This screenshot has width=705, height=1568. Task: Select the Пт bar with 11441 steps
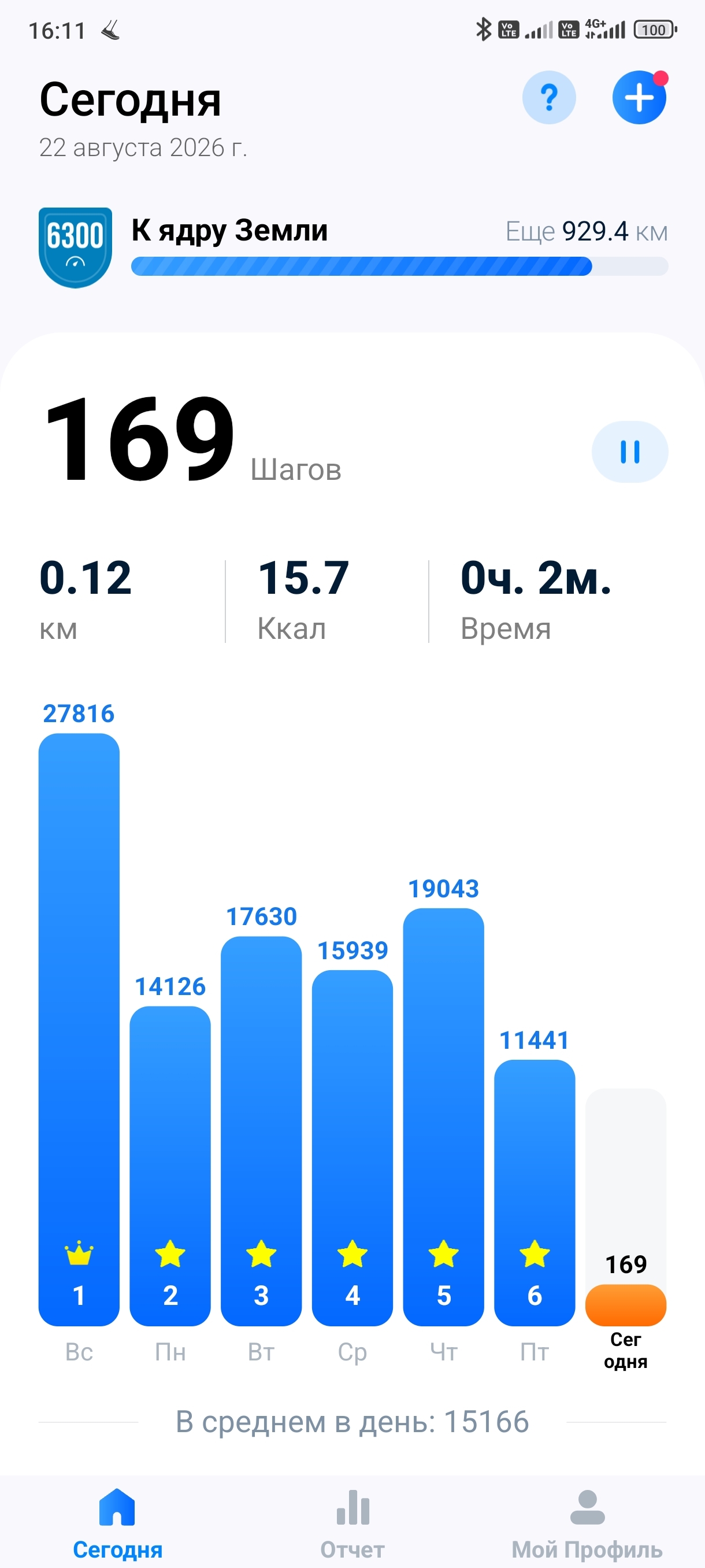(535, 1192)
